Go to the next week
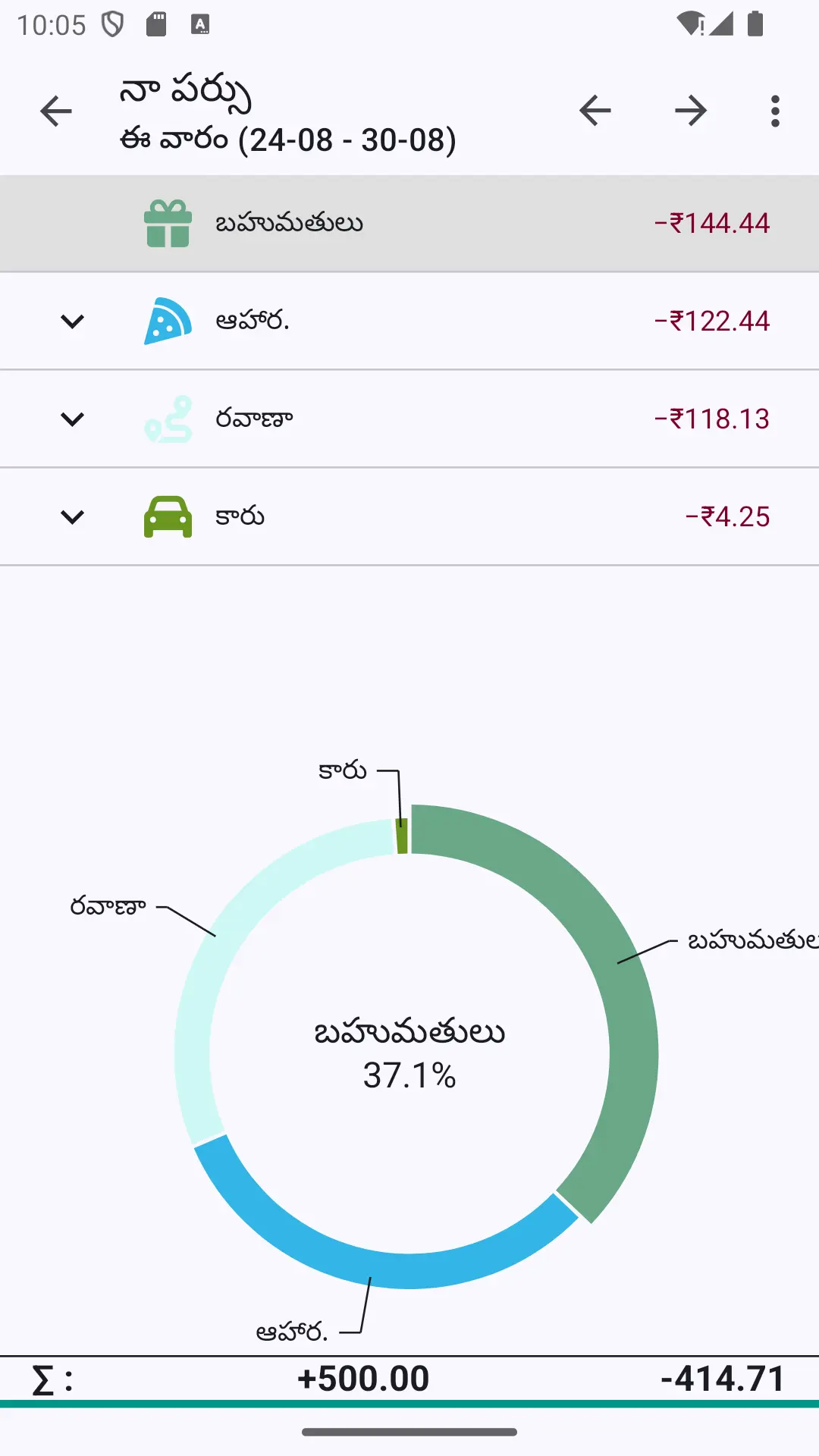The height and width of the screenshot is (1456, 819). tap(691, 111)
